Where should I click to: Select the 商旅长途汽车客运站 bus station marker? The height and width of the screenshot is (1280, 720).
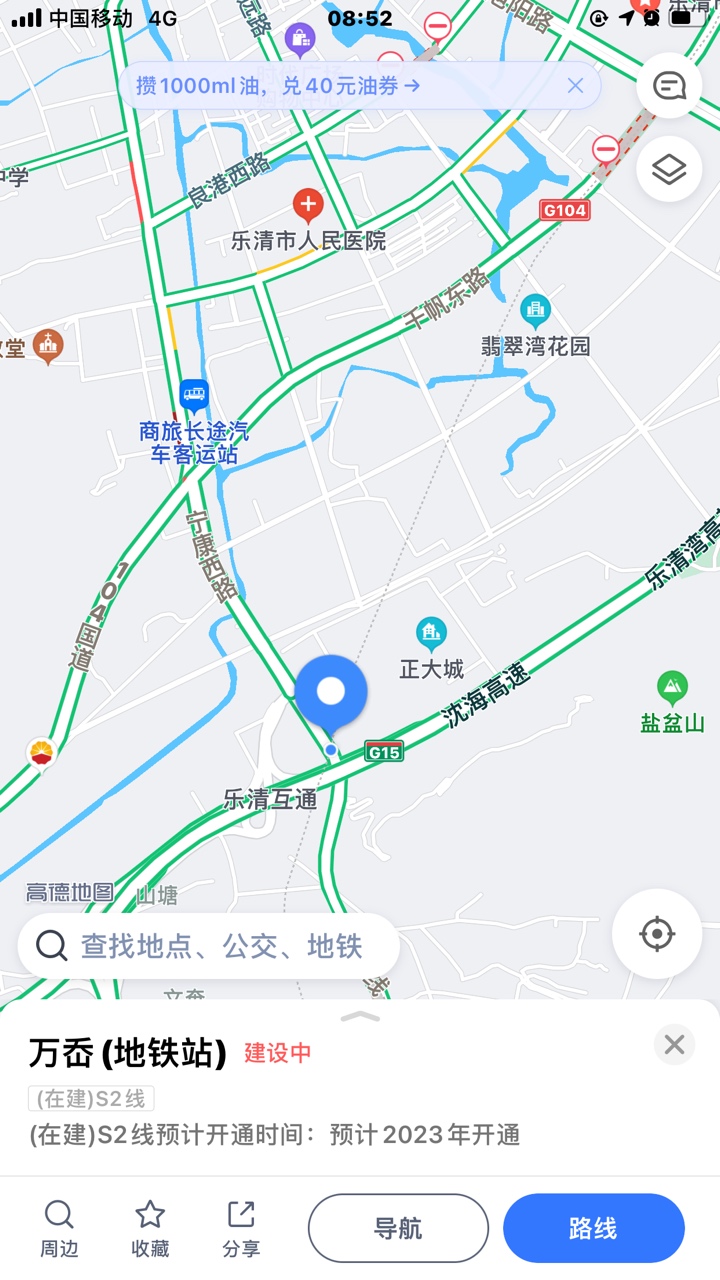tap(194, 394)
